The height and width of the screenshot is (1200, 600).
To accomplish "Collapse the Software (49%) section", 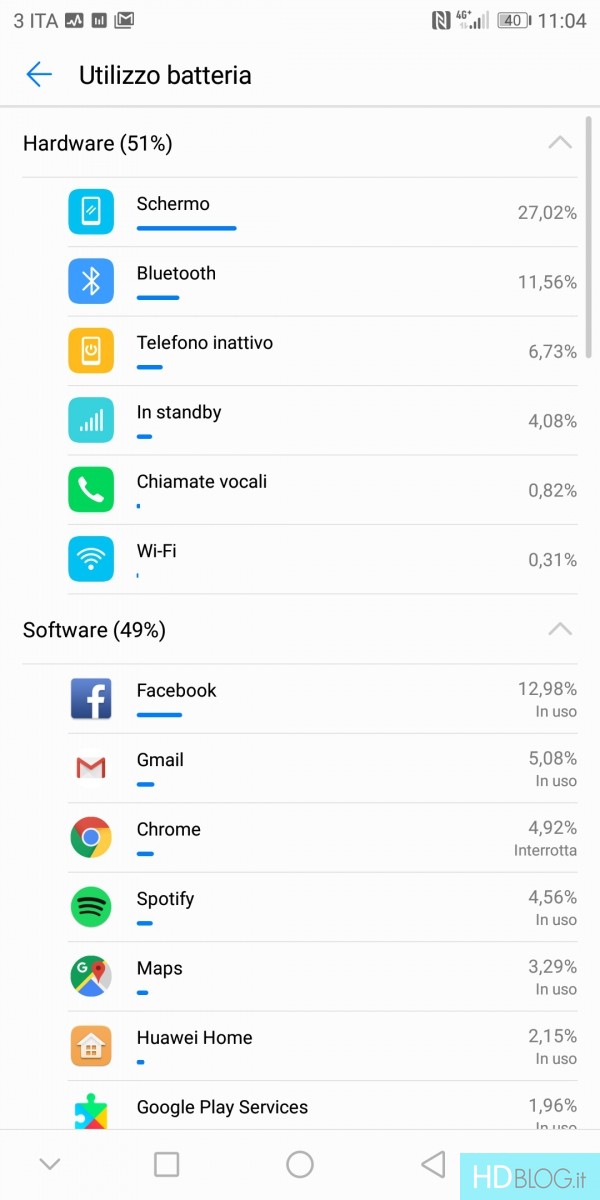I will click(x=560, y=630).
